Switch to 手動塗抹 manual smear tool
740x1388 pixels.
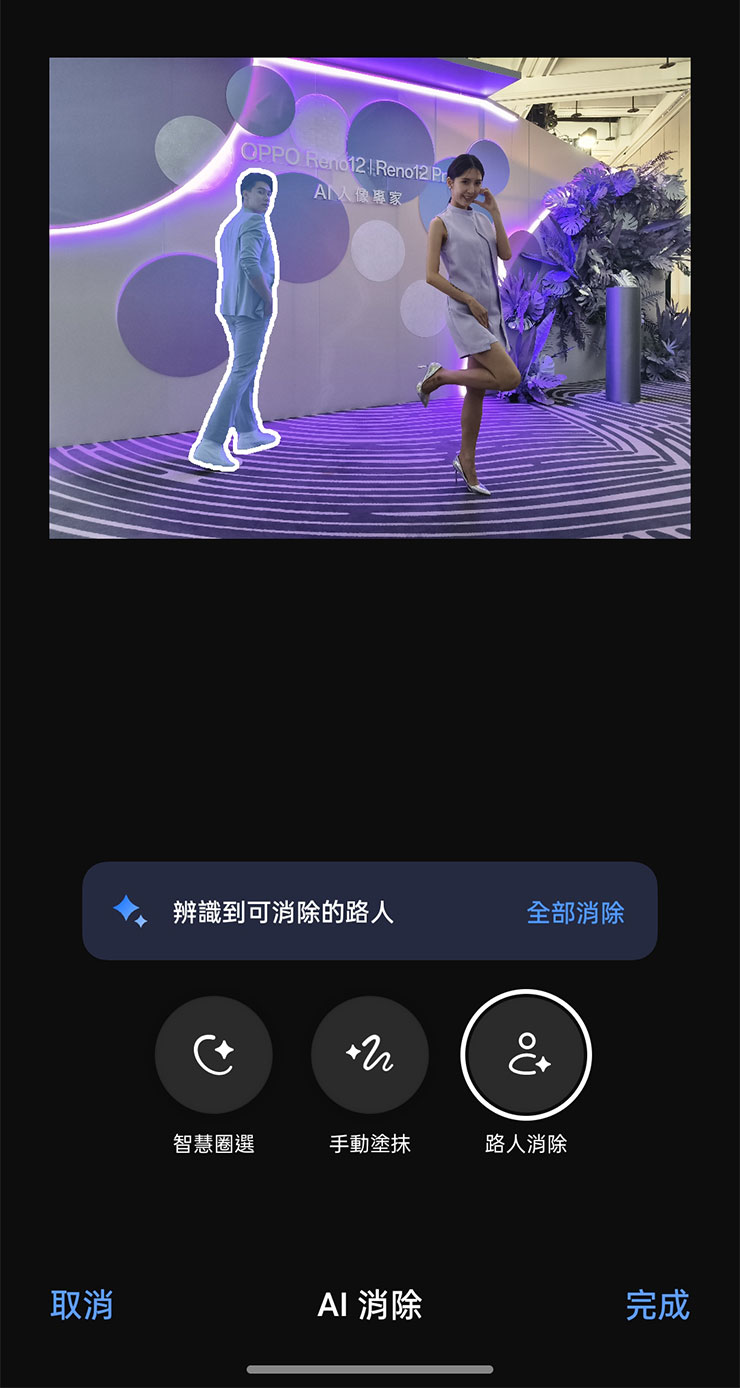[370, 1055]
